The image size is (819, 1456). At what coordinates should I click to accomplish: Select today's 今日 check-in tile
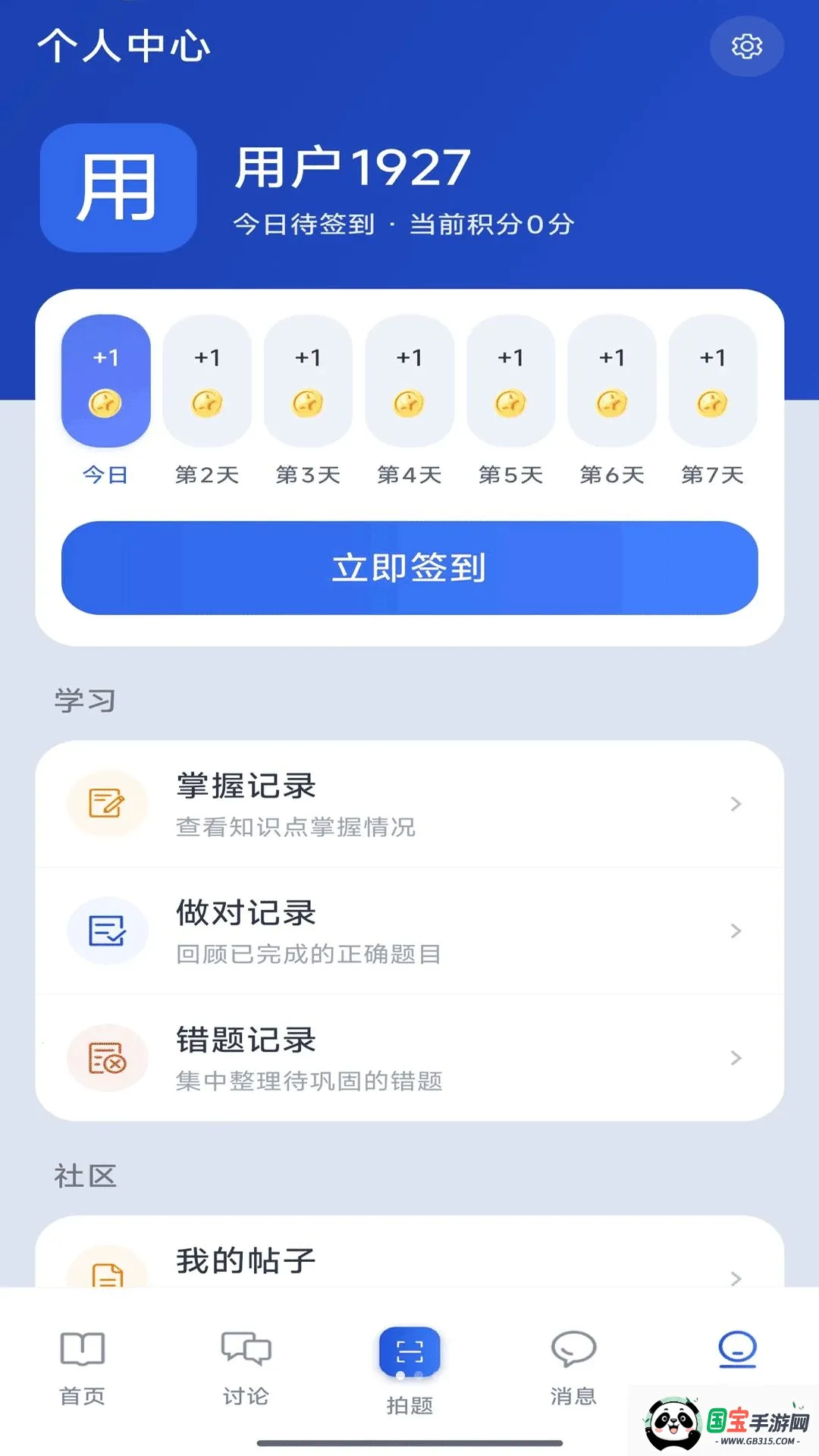[x=105, y=381]
